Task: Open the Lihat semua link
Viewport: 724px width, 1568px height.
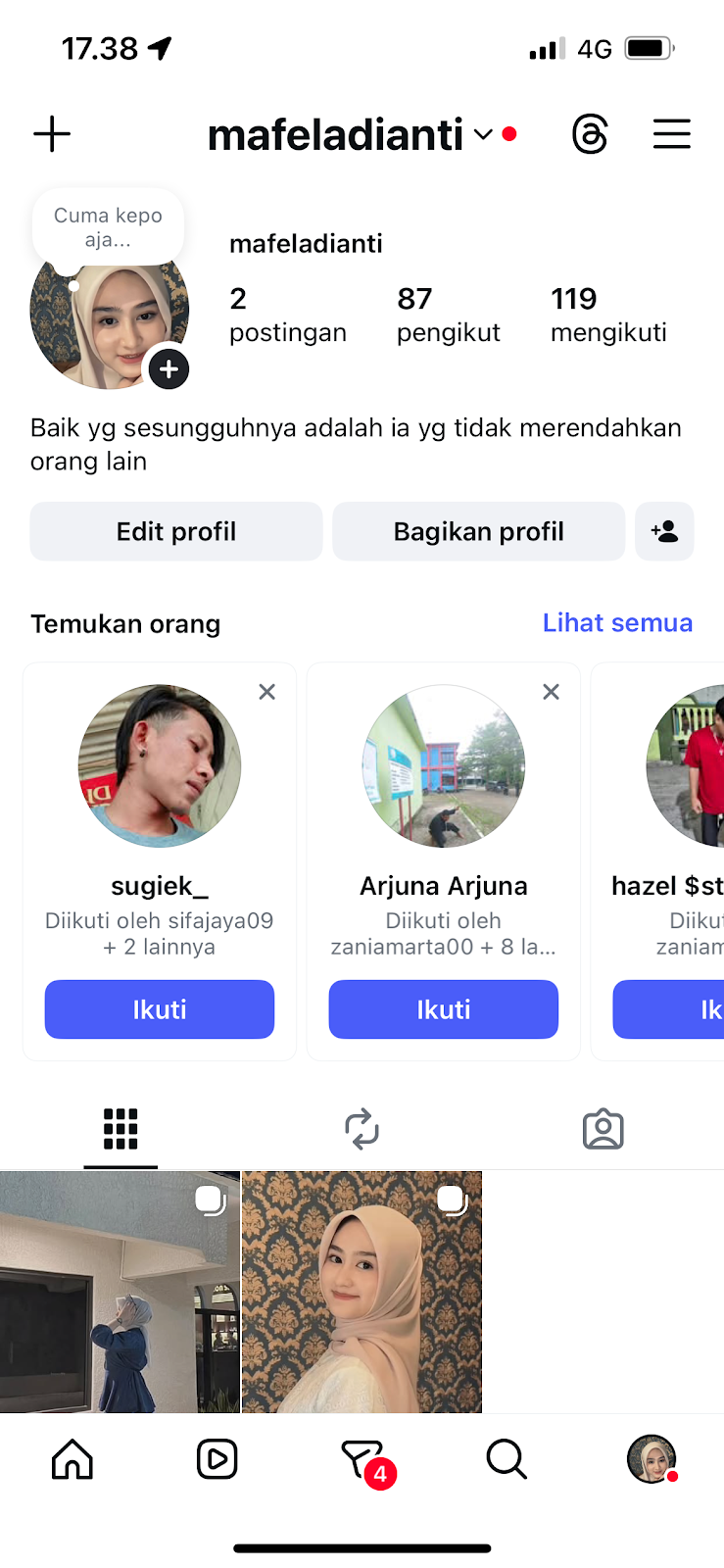Action: point(617,623)
